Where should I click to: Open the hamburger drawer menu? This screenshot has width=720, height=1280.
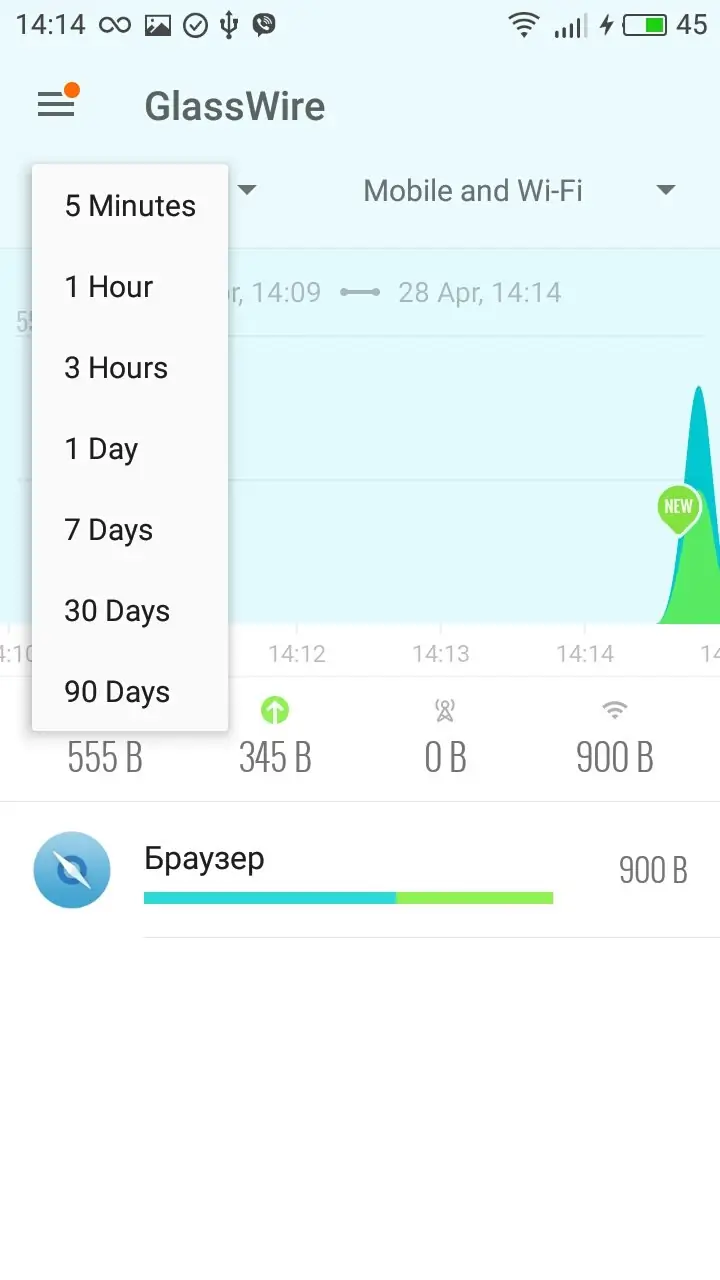[x=56, y=104]
